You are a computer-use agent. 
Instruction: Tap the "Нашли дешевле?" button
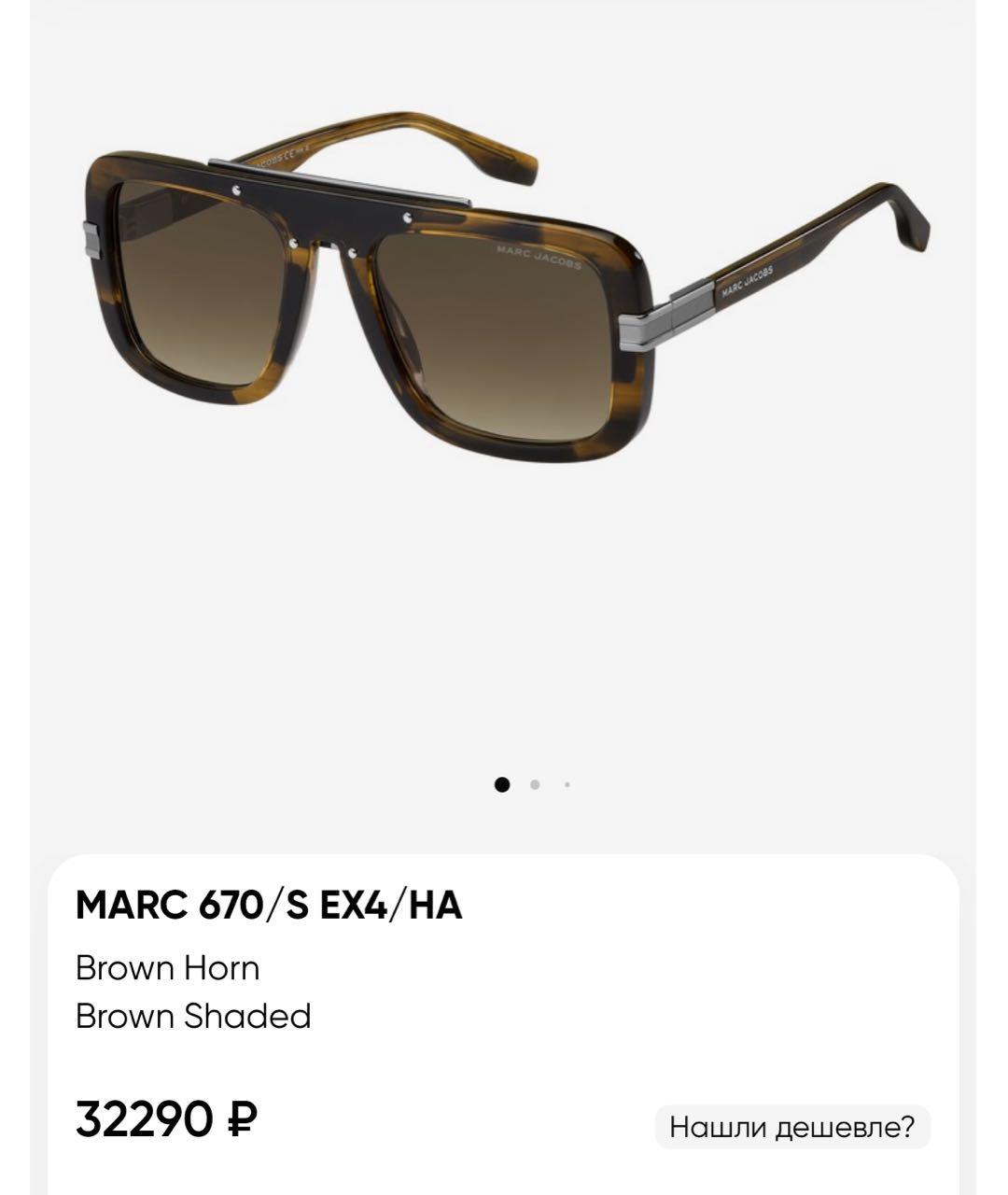792,1127
